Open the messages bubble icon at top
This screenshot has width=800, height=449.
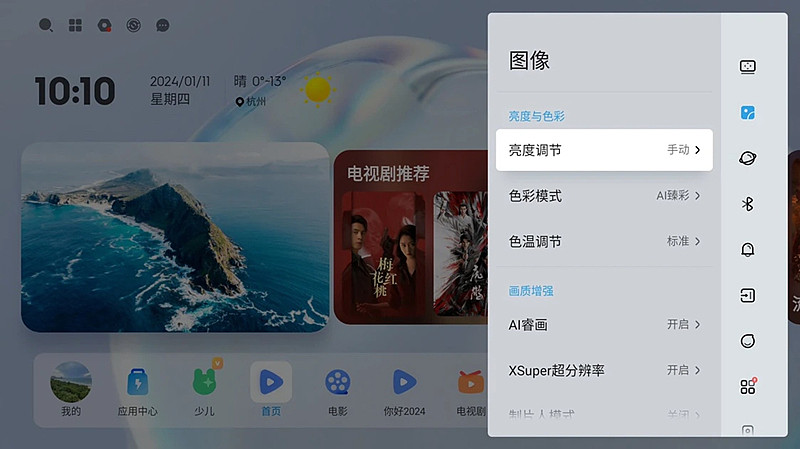pyautogui.click(x=163, y=26)
